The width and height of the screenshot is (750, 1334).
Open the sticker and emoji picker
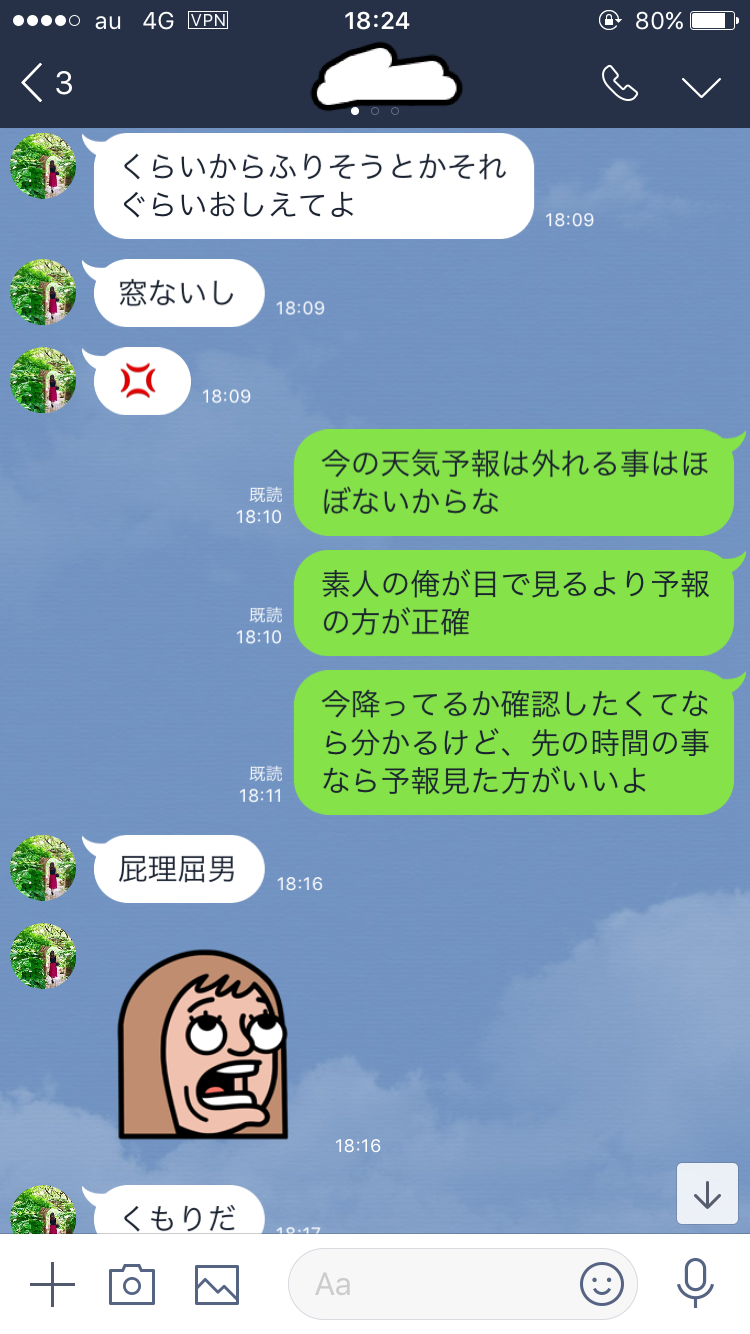click(x=602, y=1284)
